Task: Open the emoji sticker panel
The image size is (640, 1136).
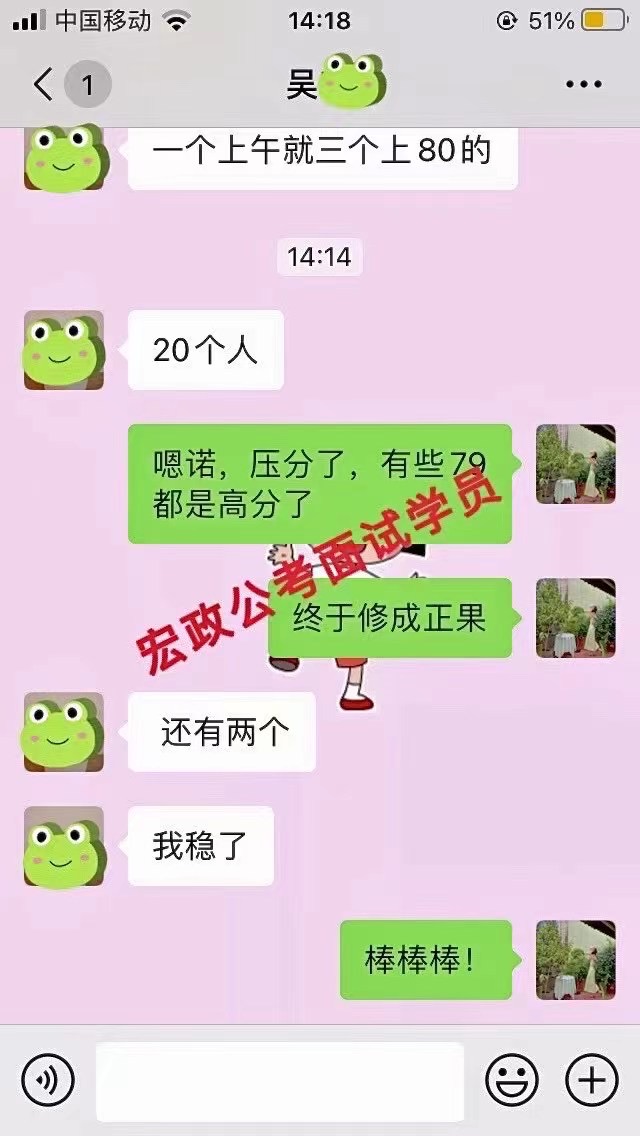Action: coord(512,1081)
